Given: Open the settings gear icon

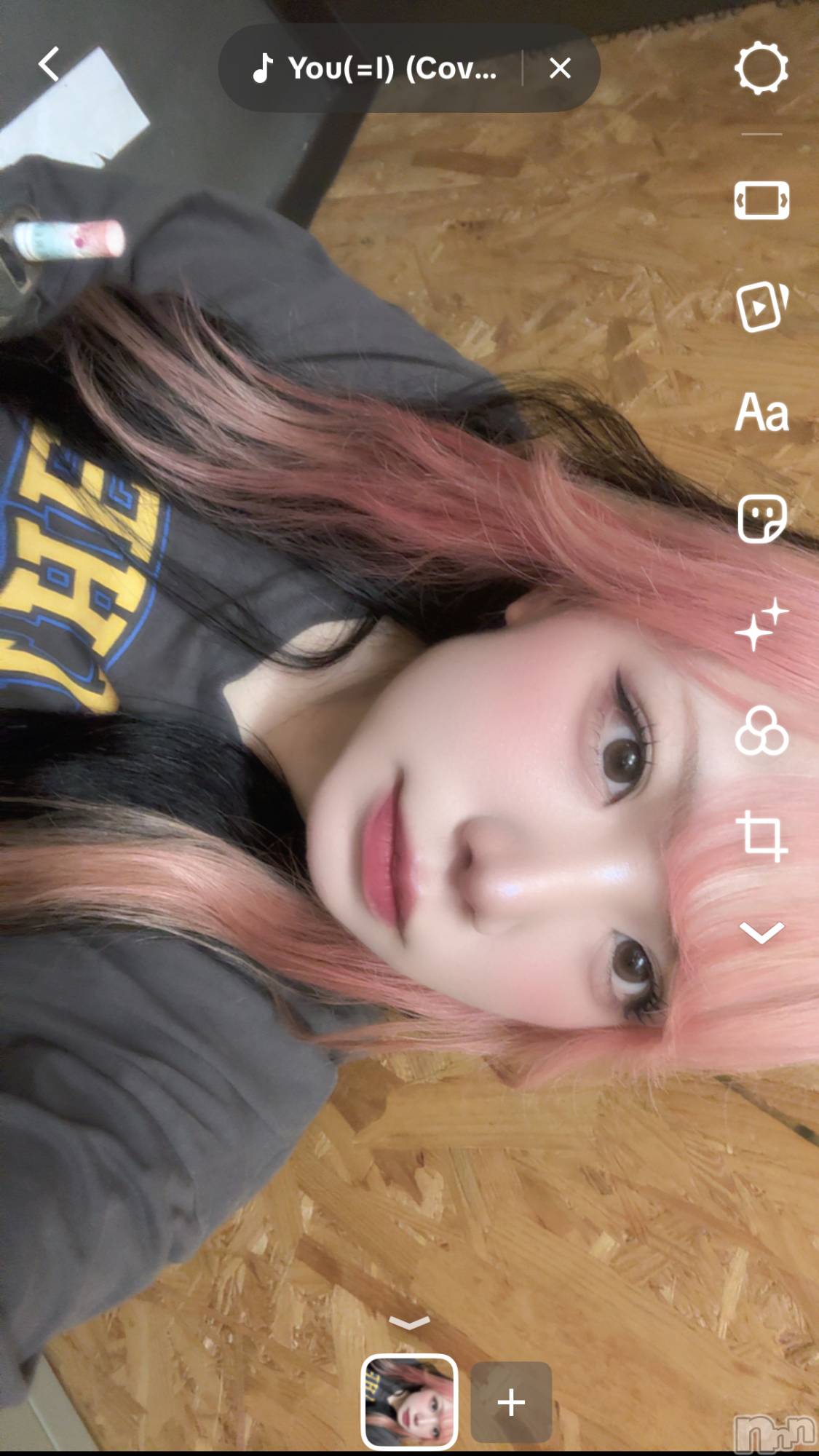Looking at the screenshot, I should (761, 68).
